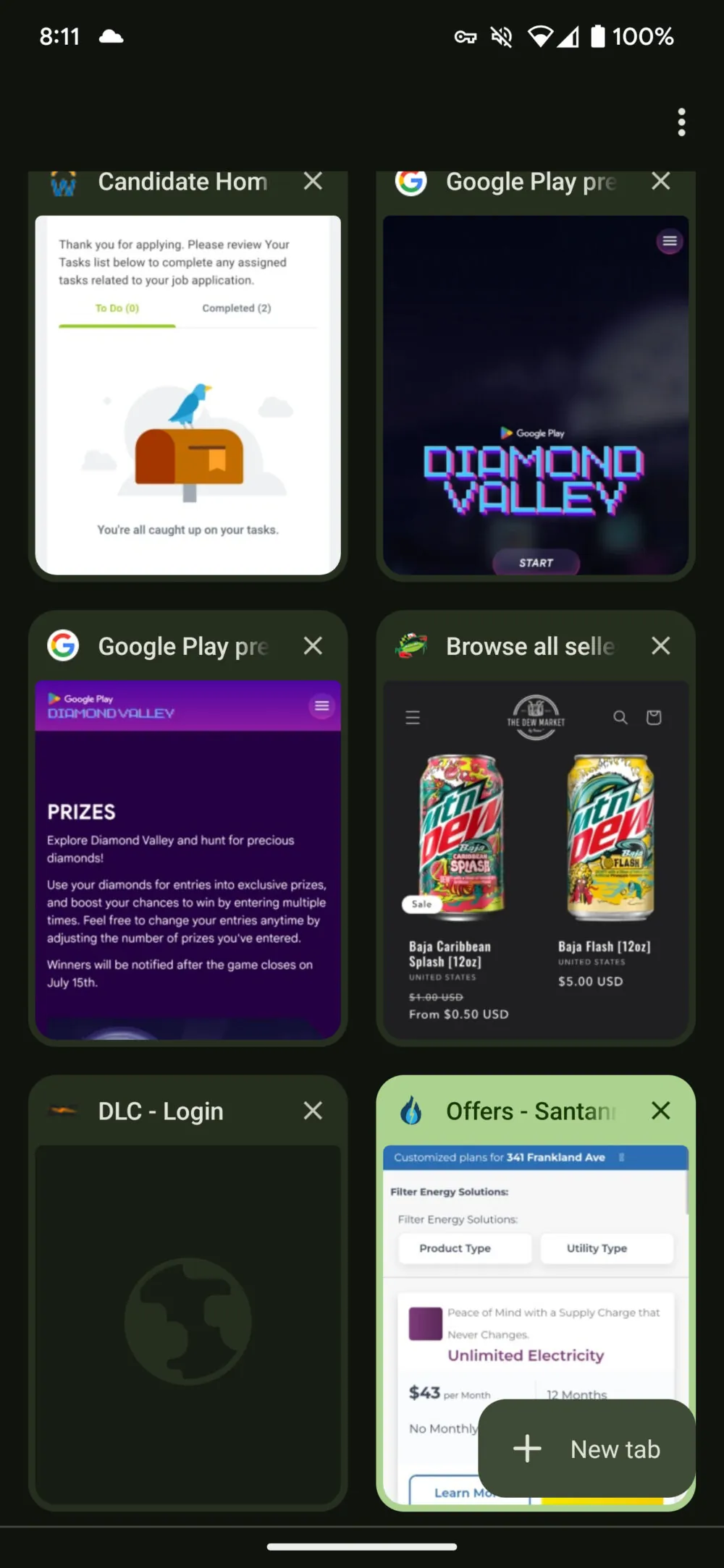Switch to the Dew Market Browse all tab

click(535, 859)
